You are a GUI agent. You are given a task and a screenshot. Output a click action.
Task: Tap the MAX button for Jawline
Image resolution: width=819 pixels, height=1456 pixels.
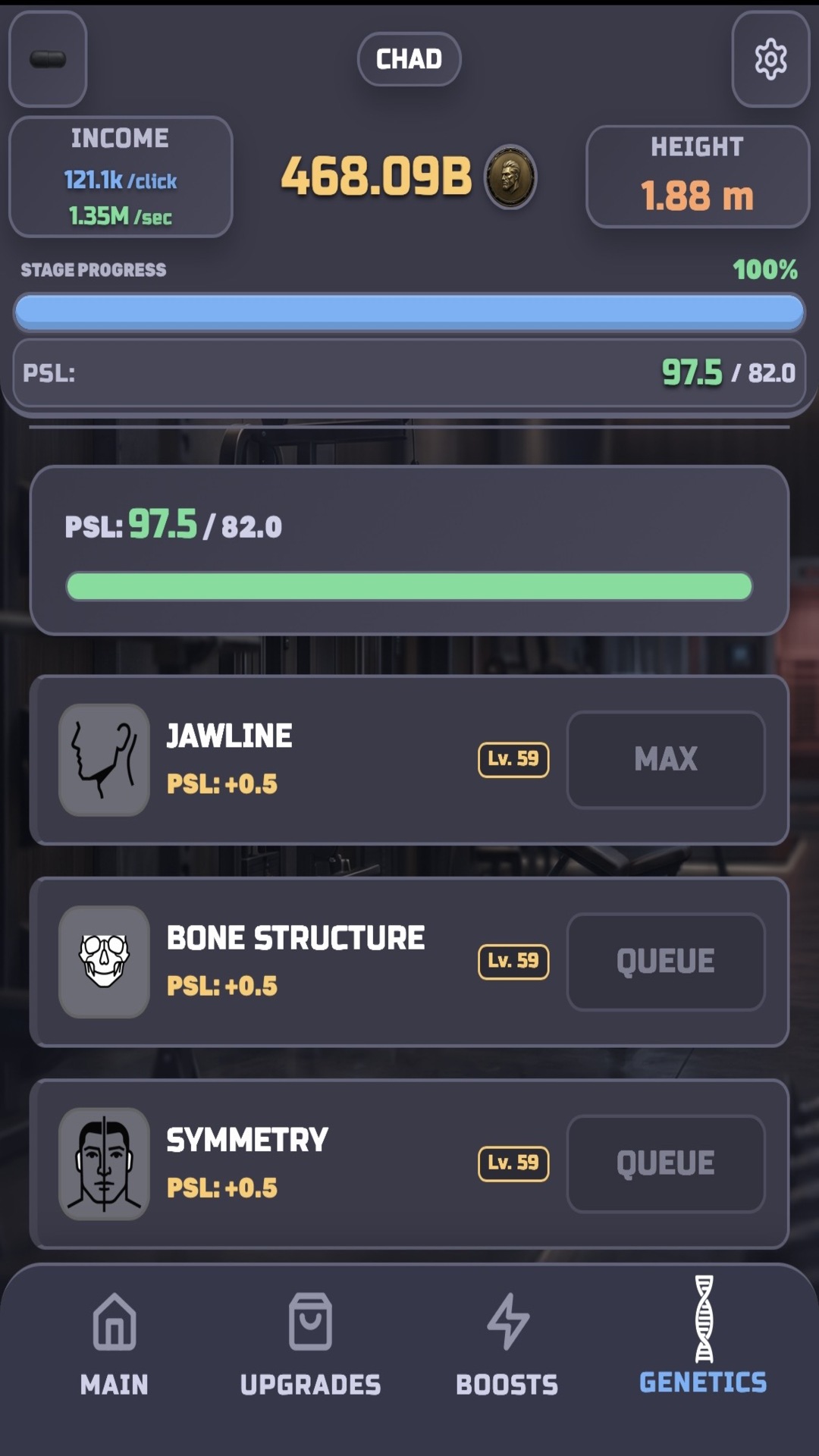point(666,759)
